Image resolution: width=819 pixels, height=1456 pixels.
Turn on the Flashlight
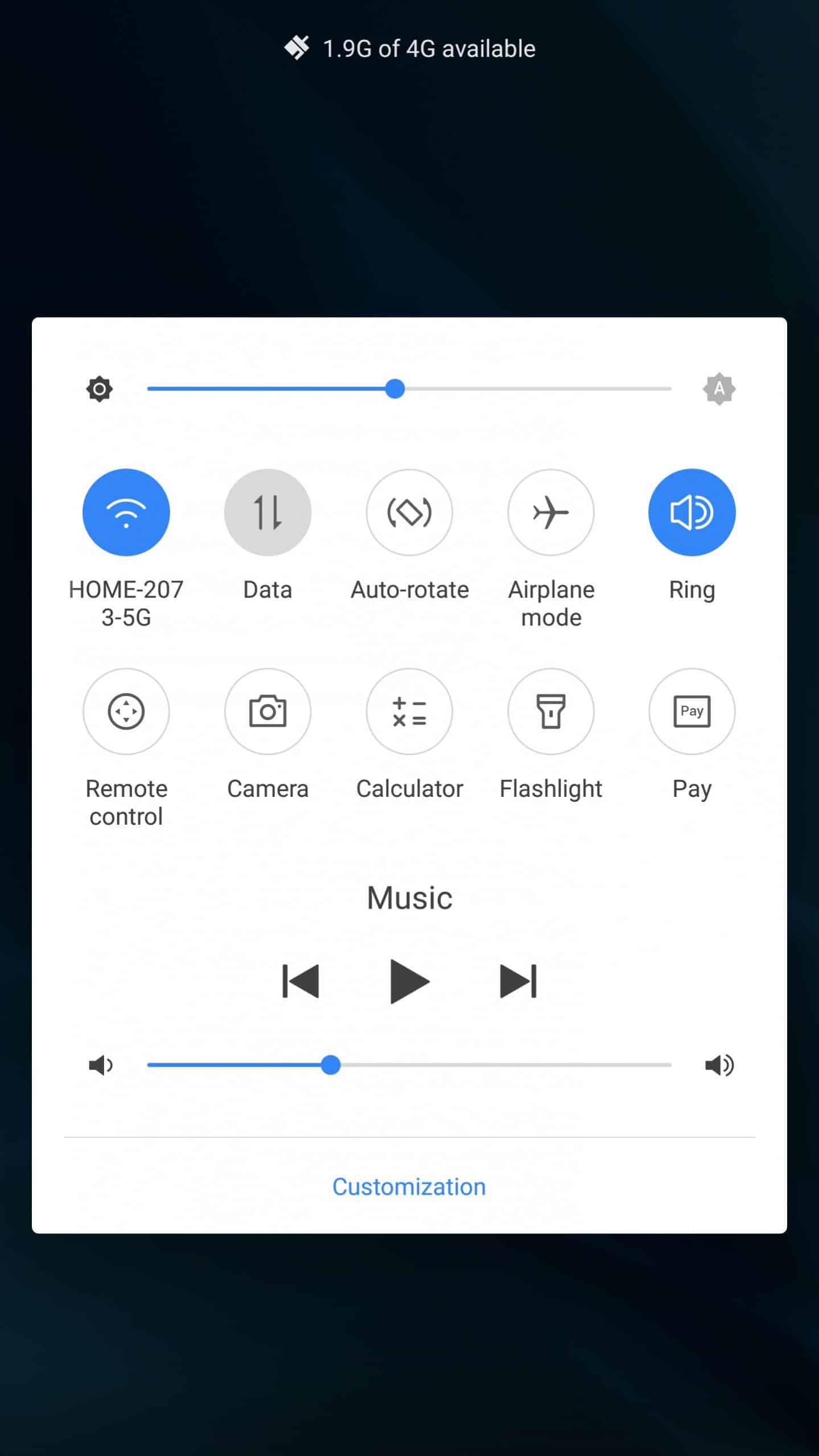[550, 711]
